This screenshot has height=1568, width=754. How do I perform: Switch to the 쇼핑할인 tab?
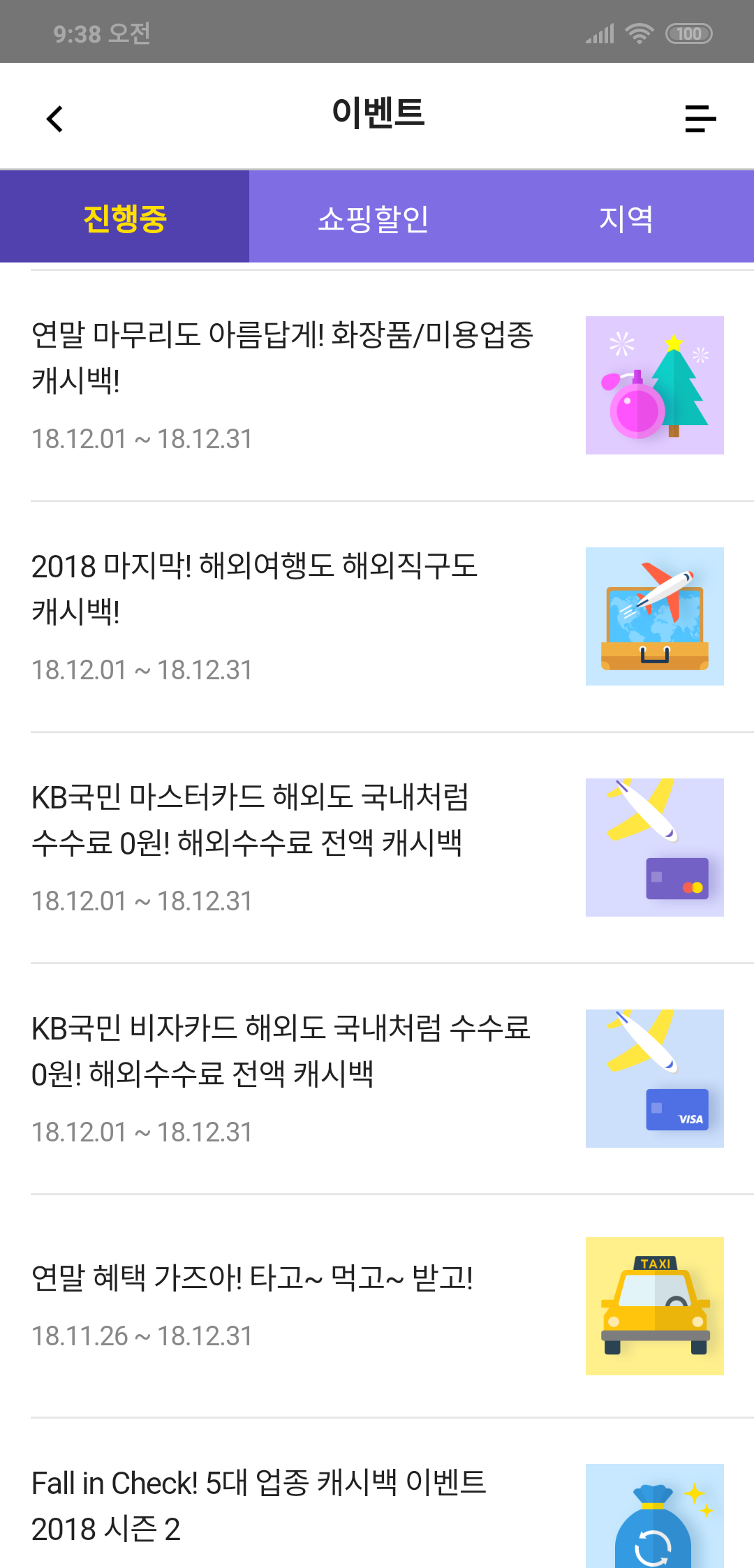(x=374, y=218)
